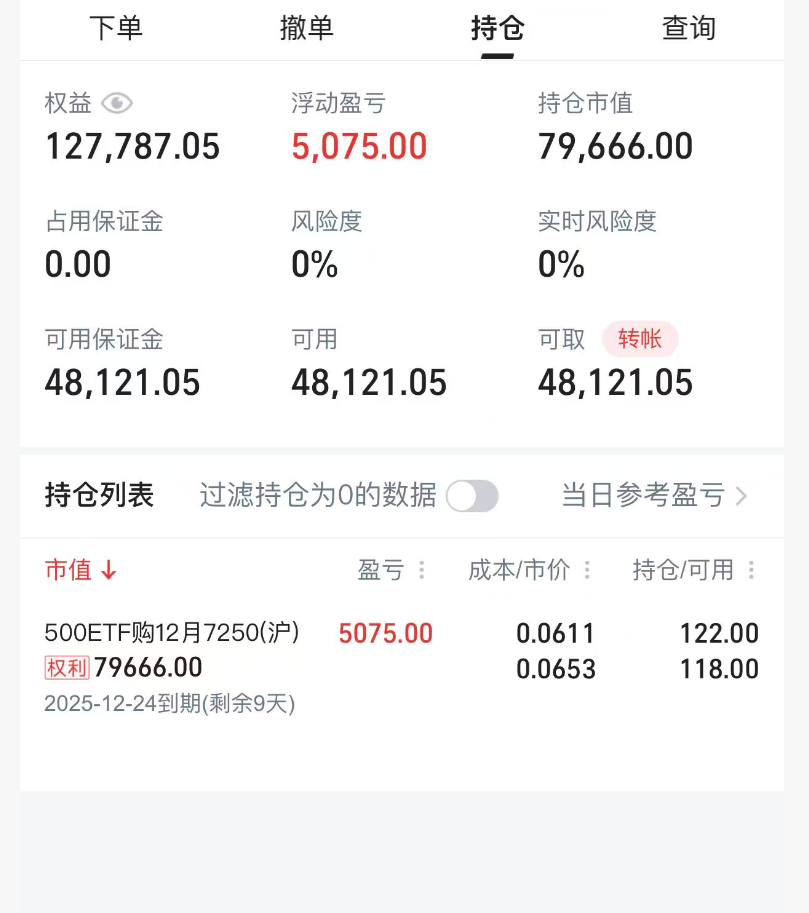
Task: Switch to the 下单 tab
Action: (116, 28)
